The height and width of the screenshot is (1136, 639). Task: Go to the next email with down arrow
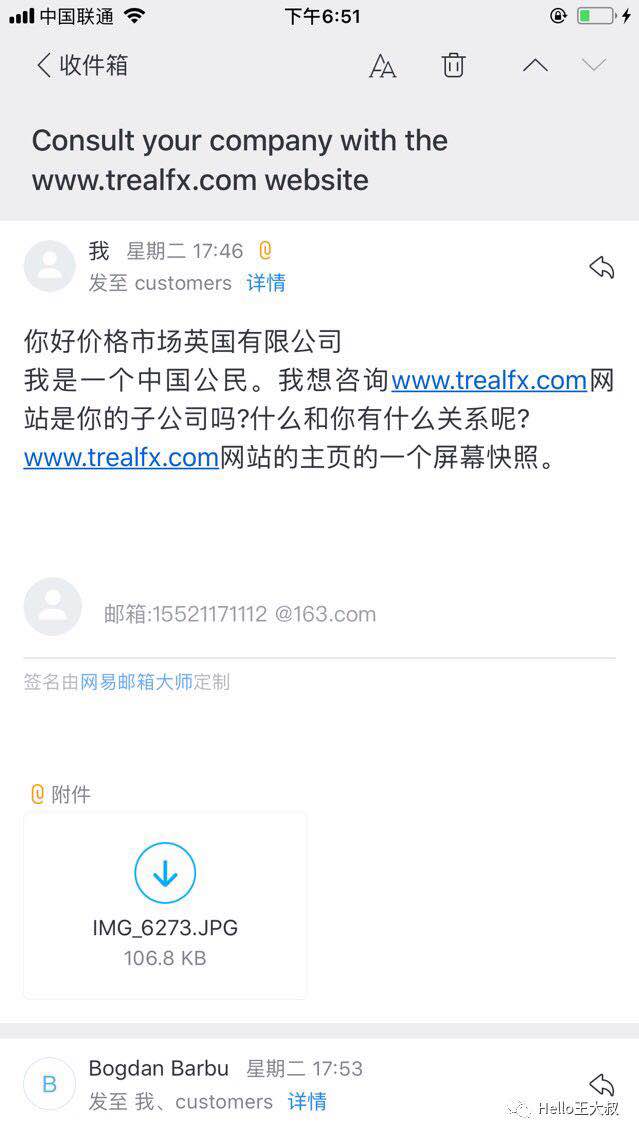pos(594,66)
